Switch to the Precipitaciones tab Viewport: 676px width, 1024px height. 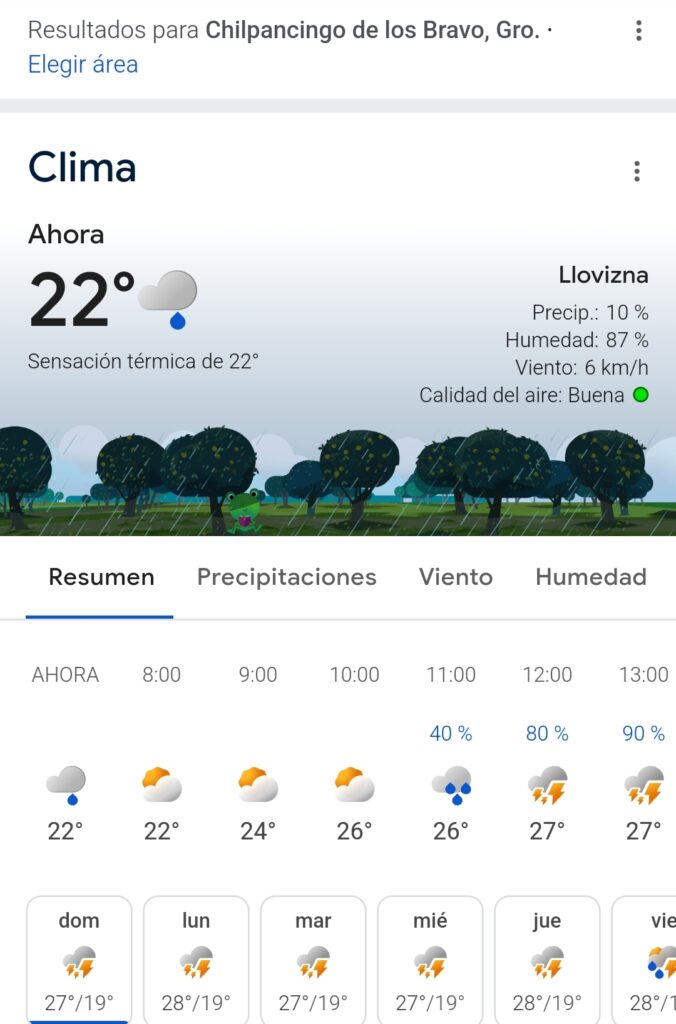click(286, 577)
